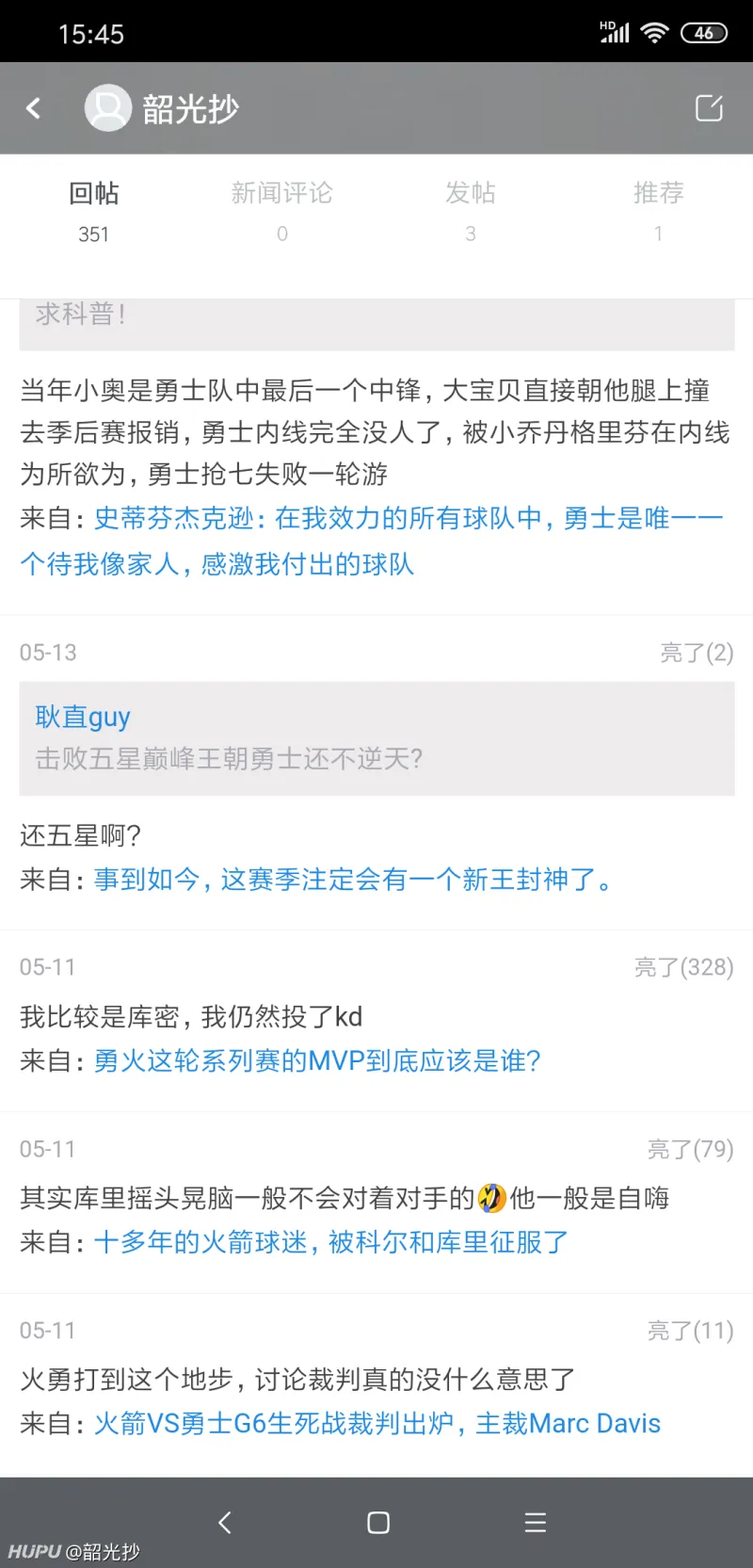Open thread 十多年的火箭球迷，被科尔和库里征服了
Screen dimensions: 753x1568
tap(331, 1242)
